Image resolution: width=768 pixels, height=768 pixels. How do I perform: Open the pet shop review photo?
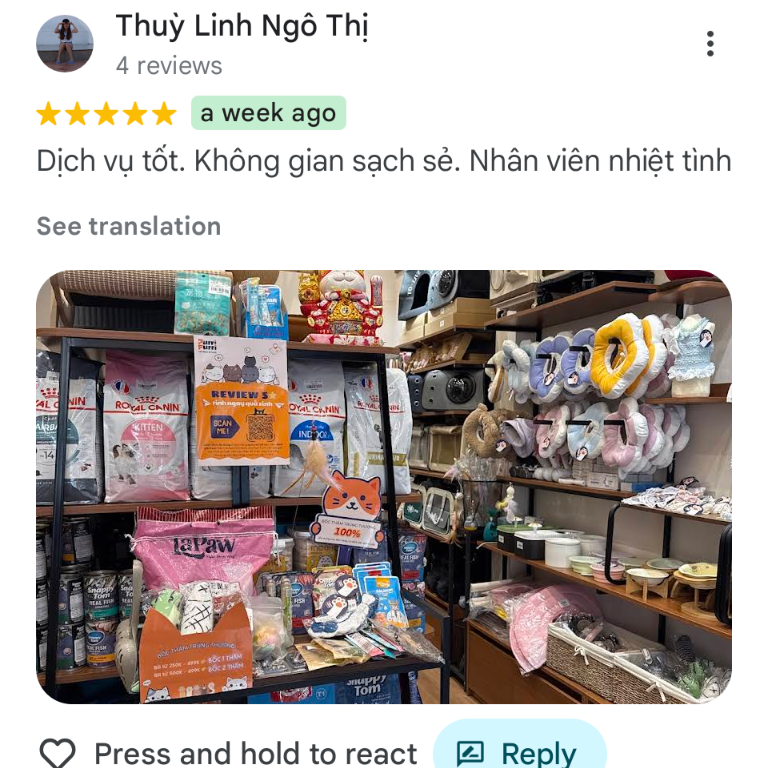tap(384, 486)
